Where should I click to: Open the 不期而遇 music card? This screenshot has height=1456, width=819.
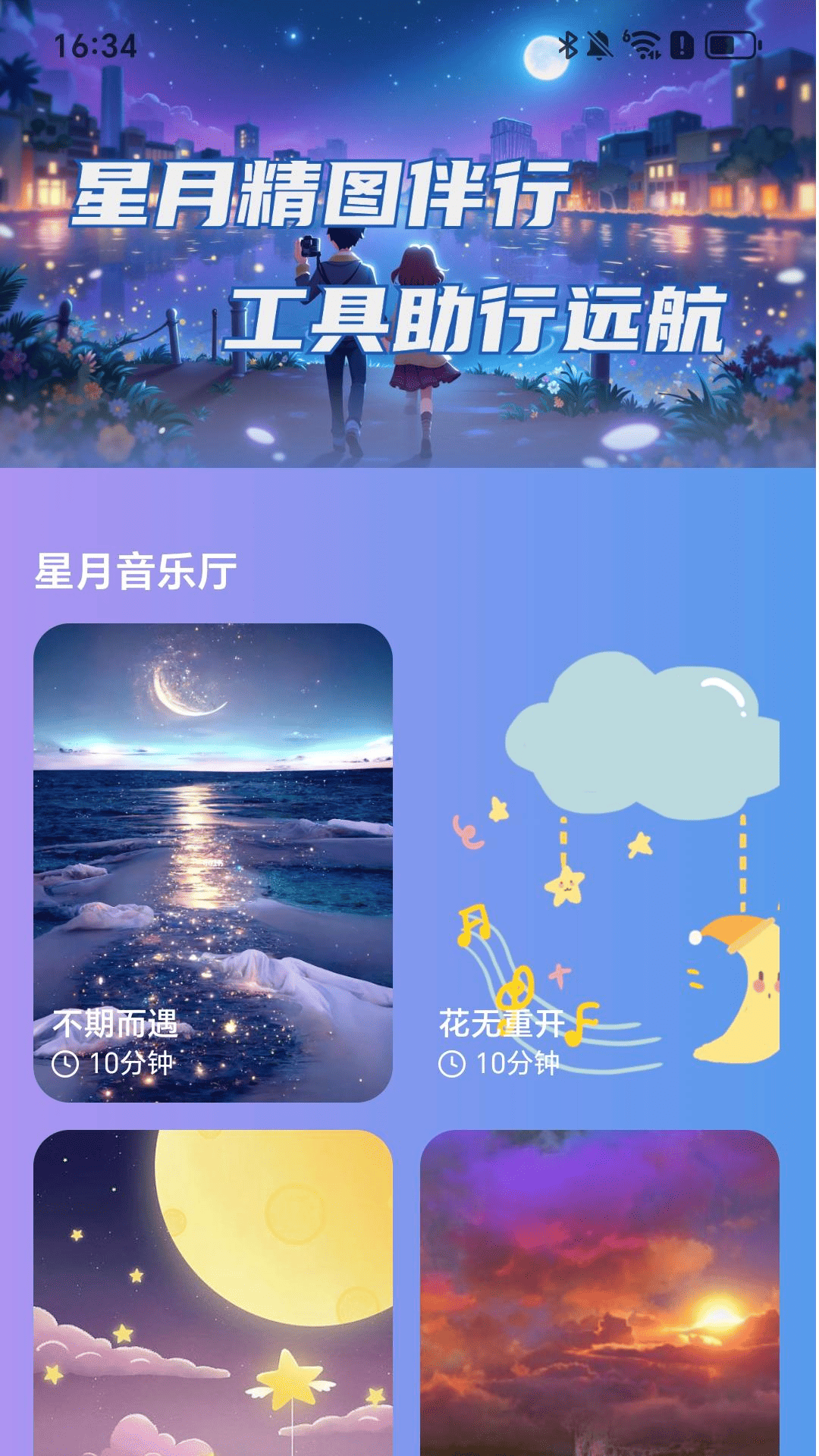coord(213,862)
